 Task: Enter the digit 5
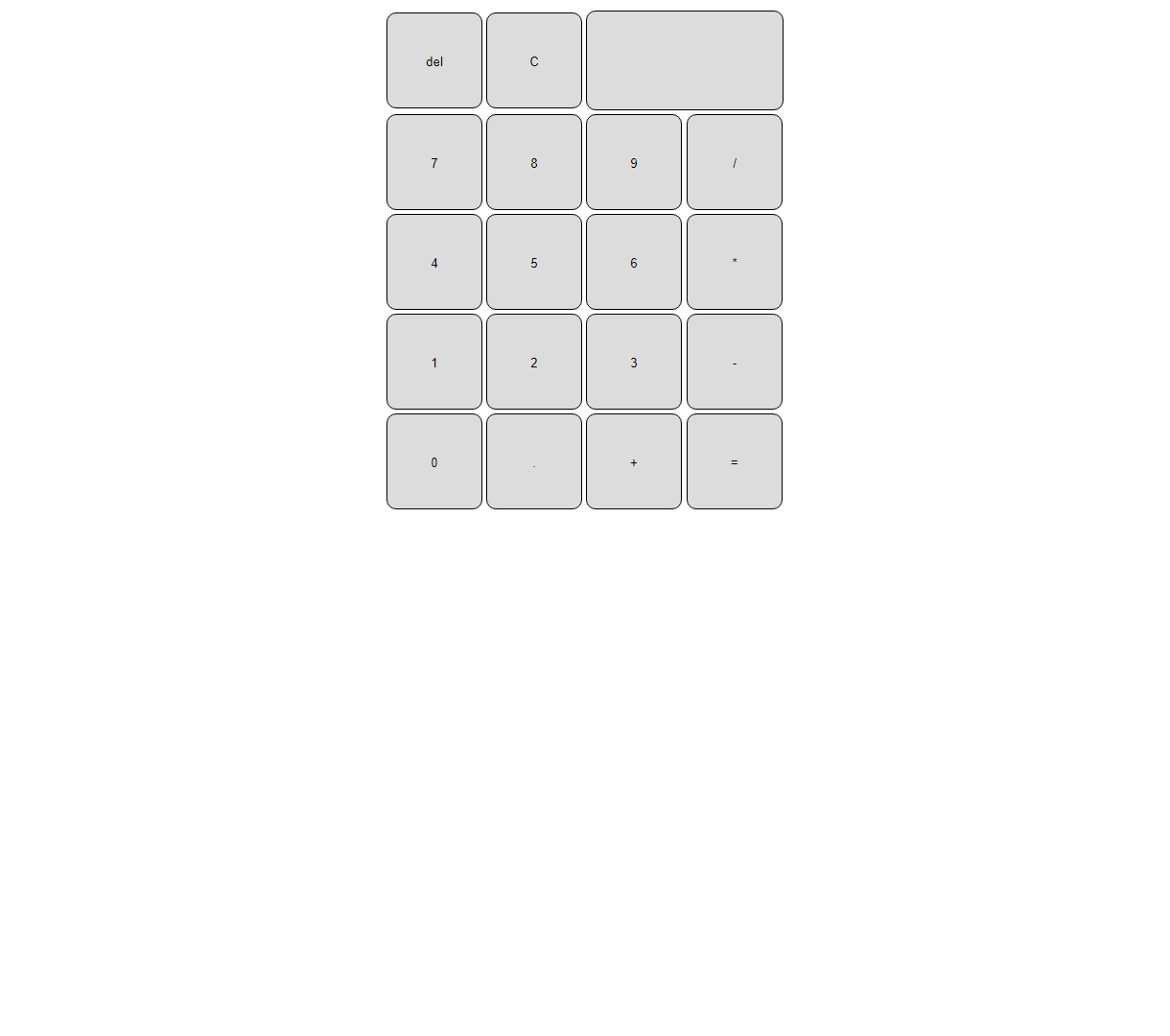click(x=534, y=263)
